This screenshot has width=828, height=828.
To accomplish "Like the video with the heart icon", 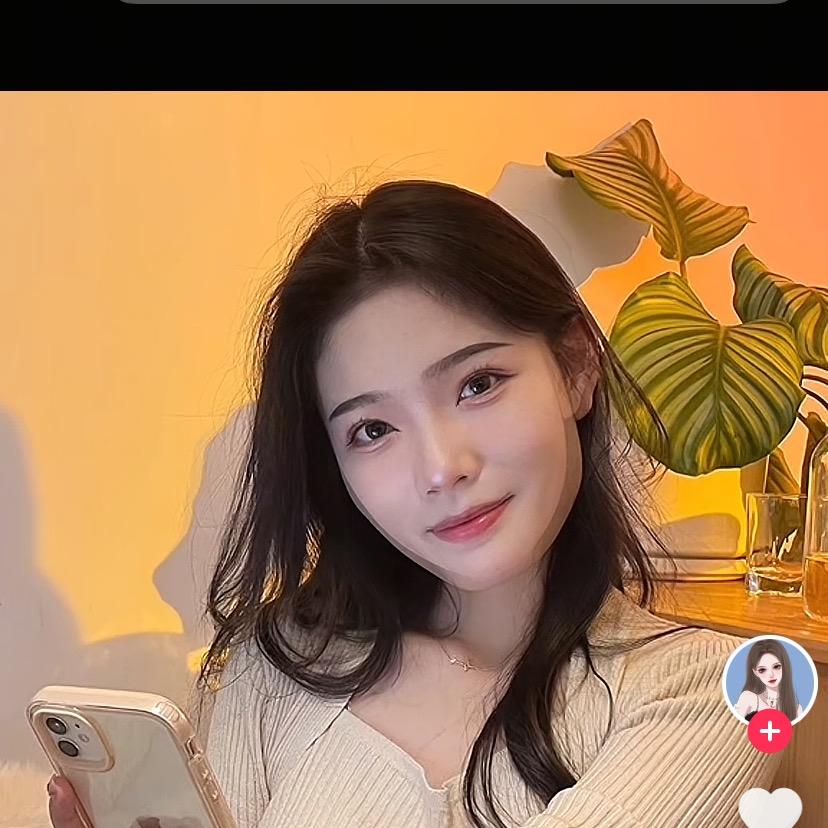I will click(x=771, y=809).
